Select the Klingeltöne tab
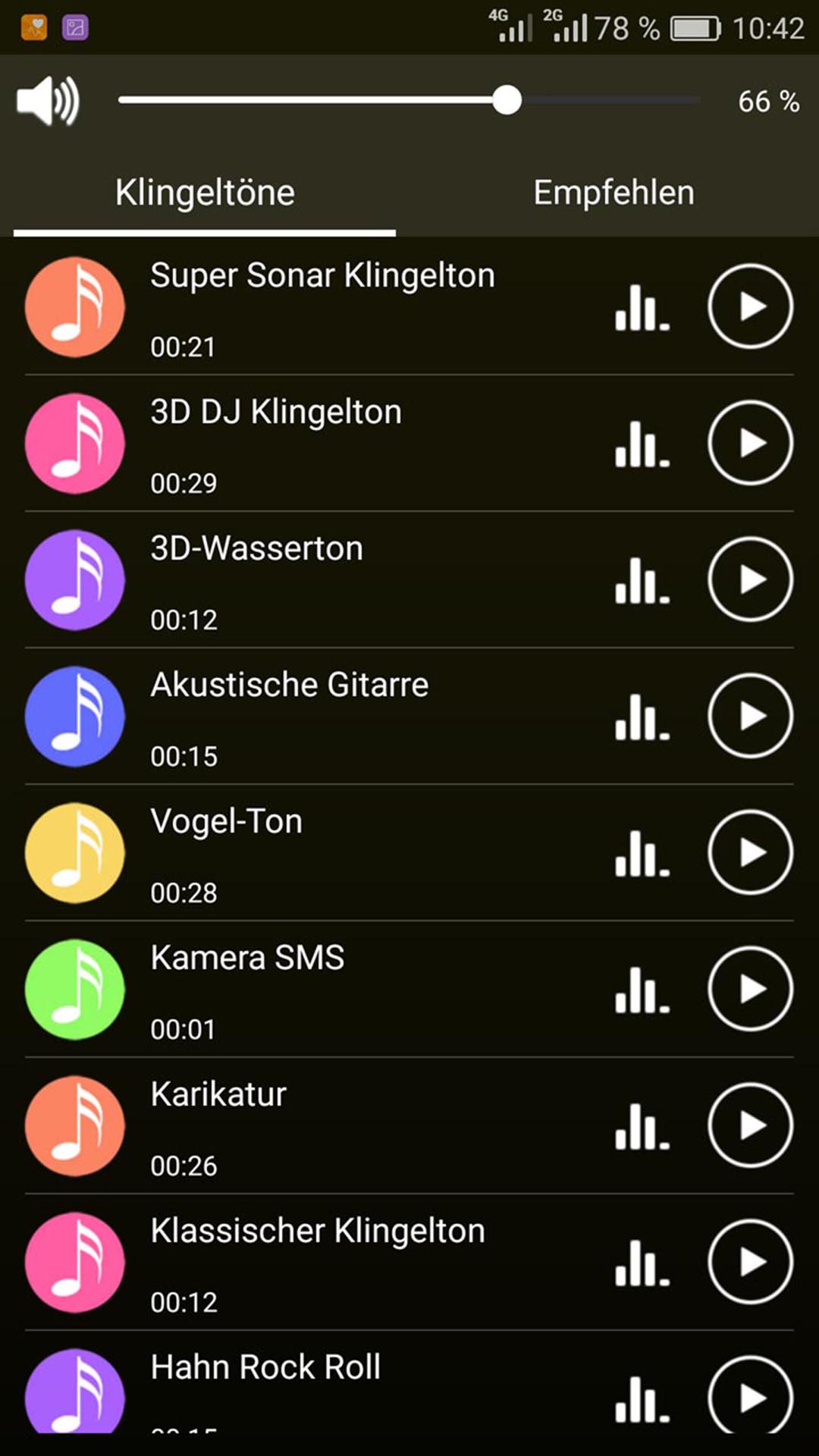Image resolution: width=819 pixels, height=1456 pixels. 205,193
